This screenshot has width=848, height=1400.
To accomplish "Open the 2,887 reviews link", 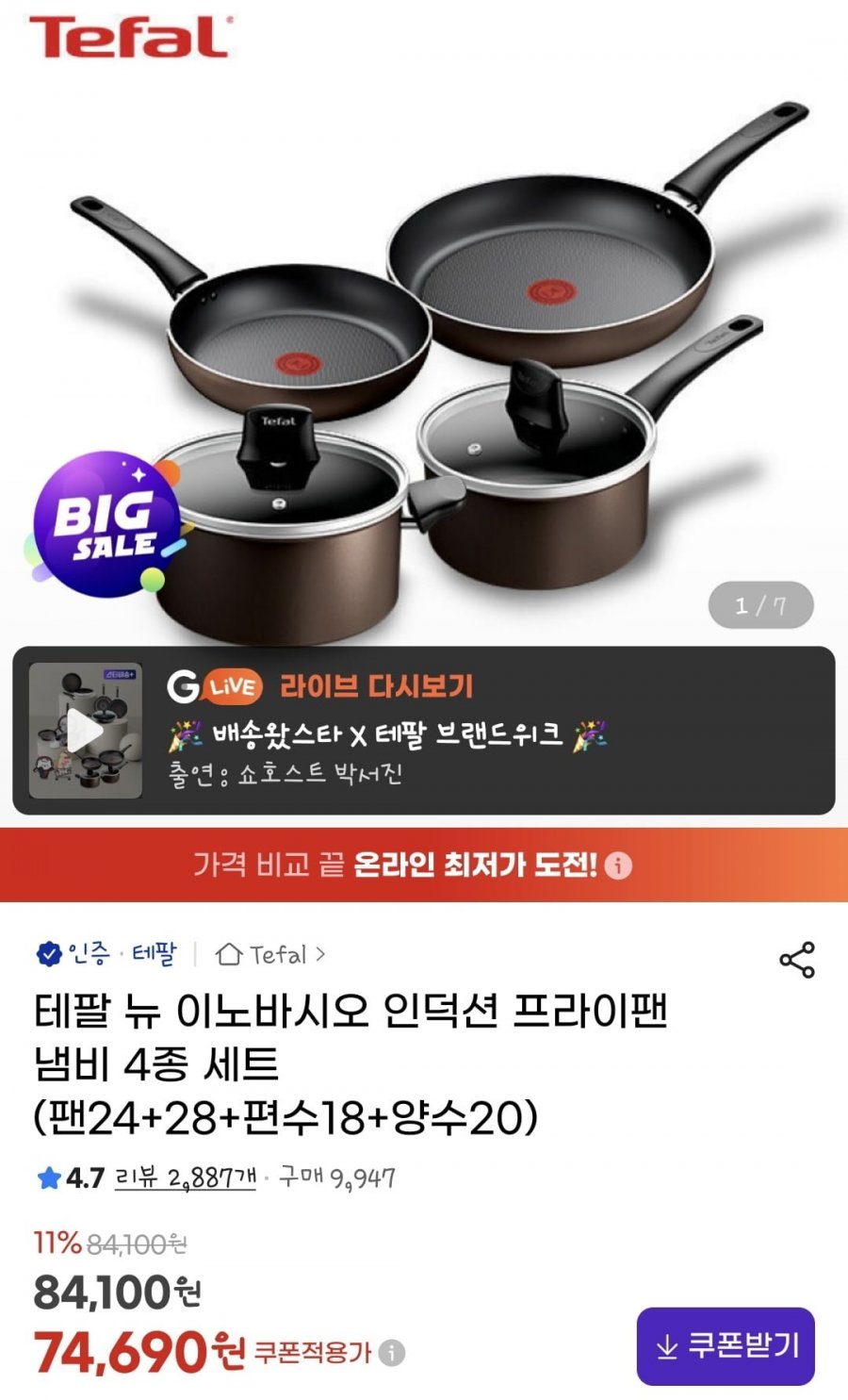I will pos(186,1178).
